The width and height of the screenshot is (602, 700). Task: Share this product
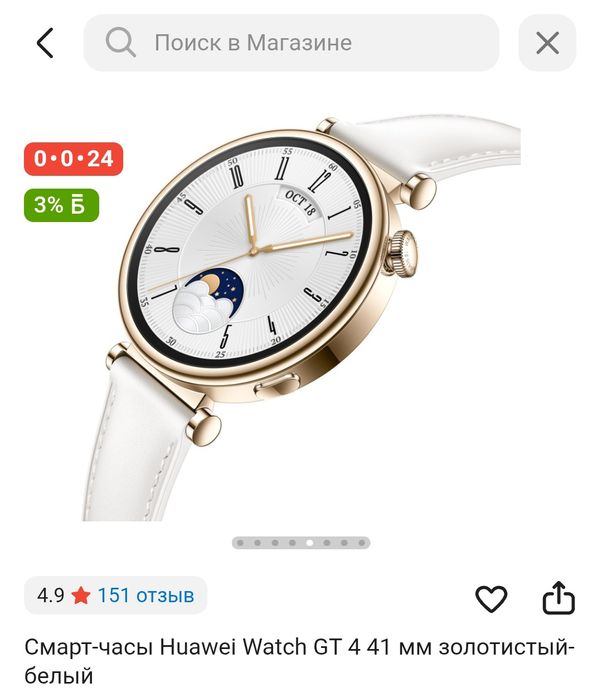(x=558, y=598)
